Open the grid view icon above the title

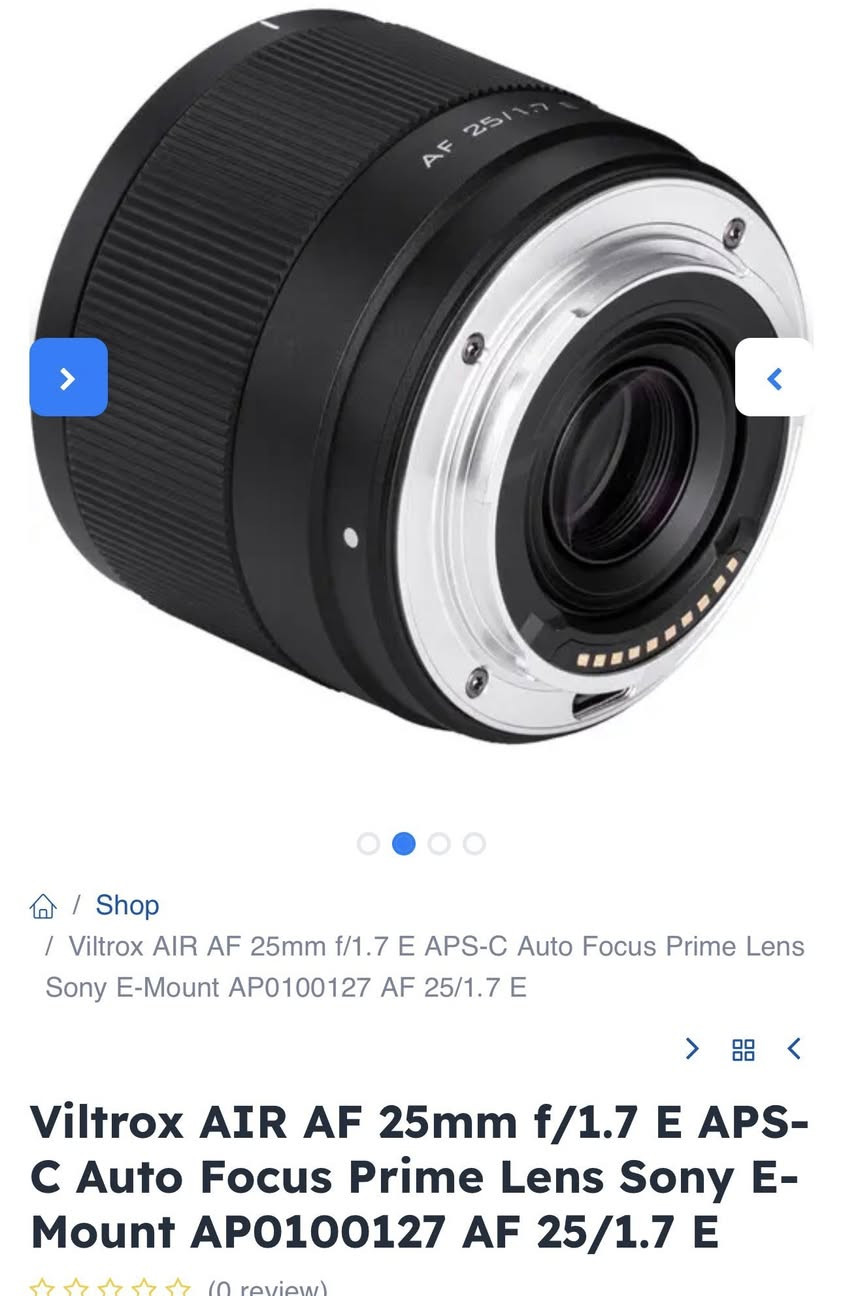point(743,1049)
